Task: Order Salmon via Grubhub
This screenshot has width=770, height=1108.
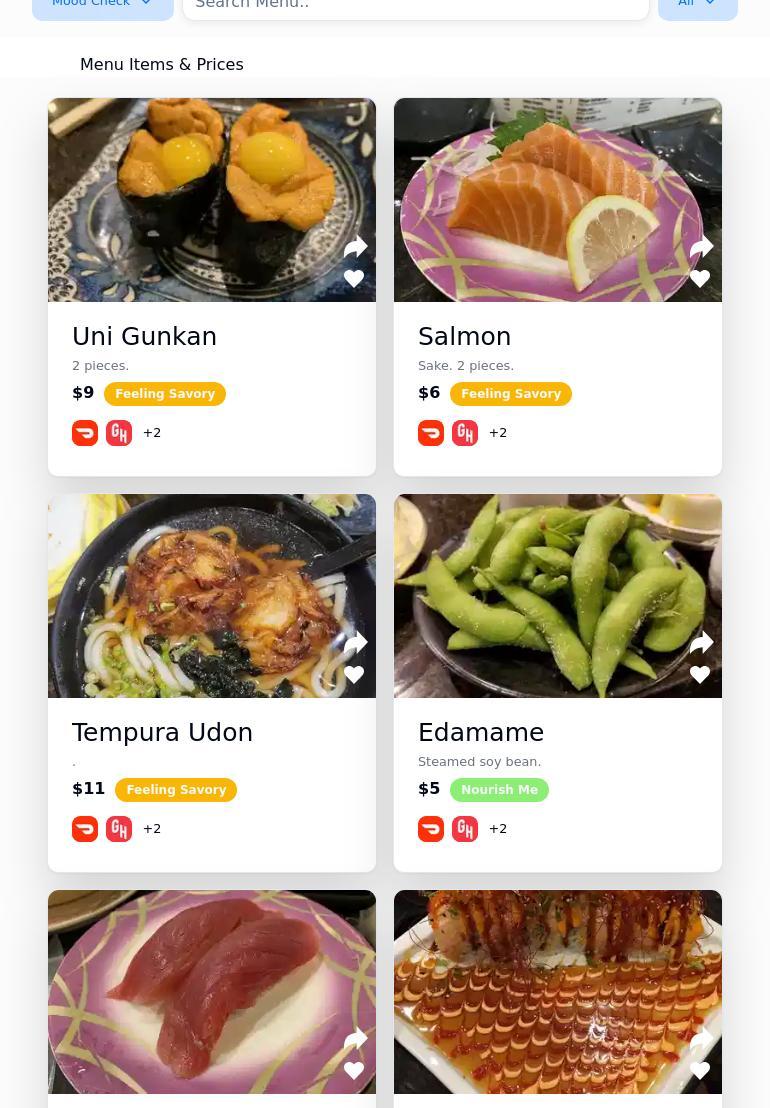Action: point(465,433)
